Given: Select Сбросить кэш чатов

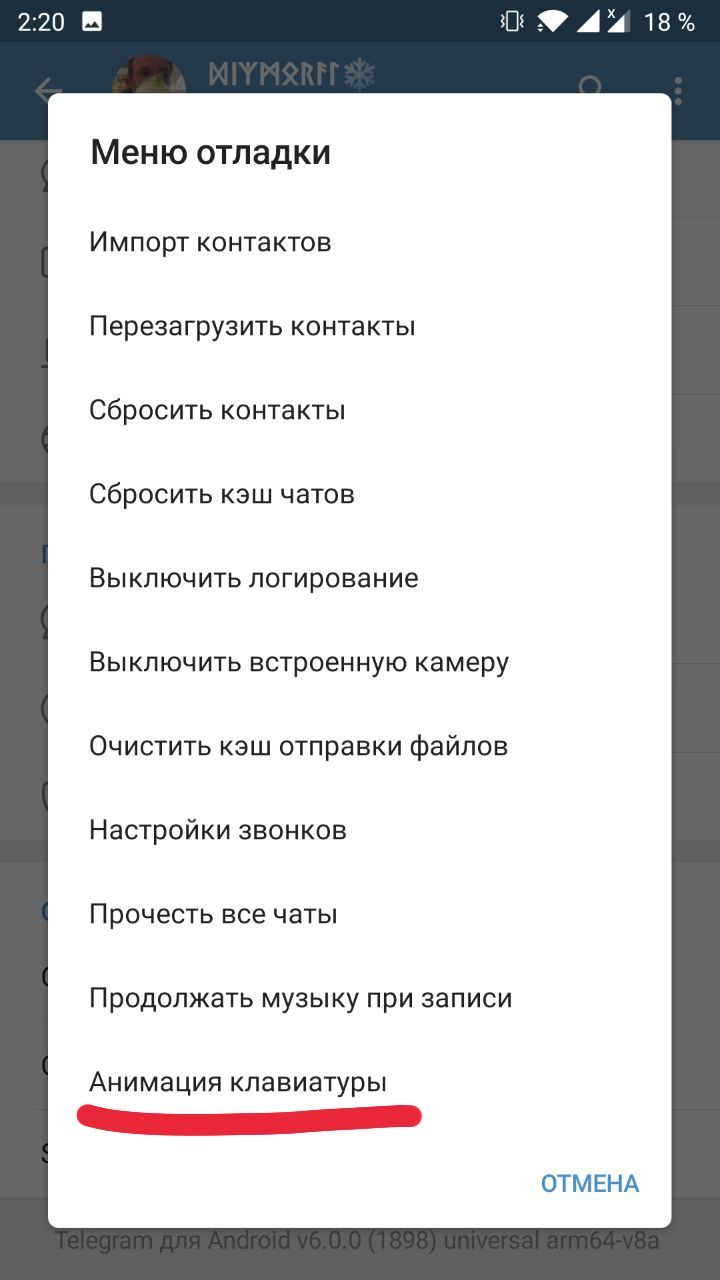Looking at the screenshot, I should [222, 494].
